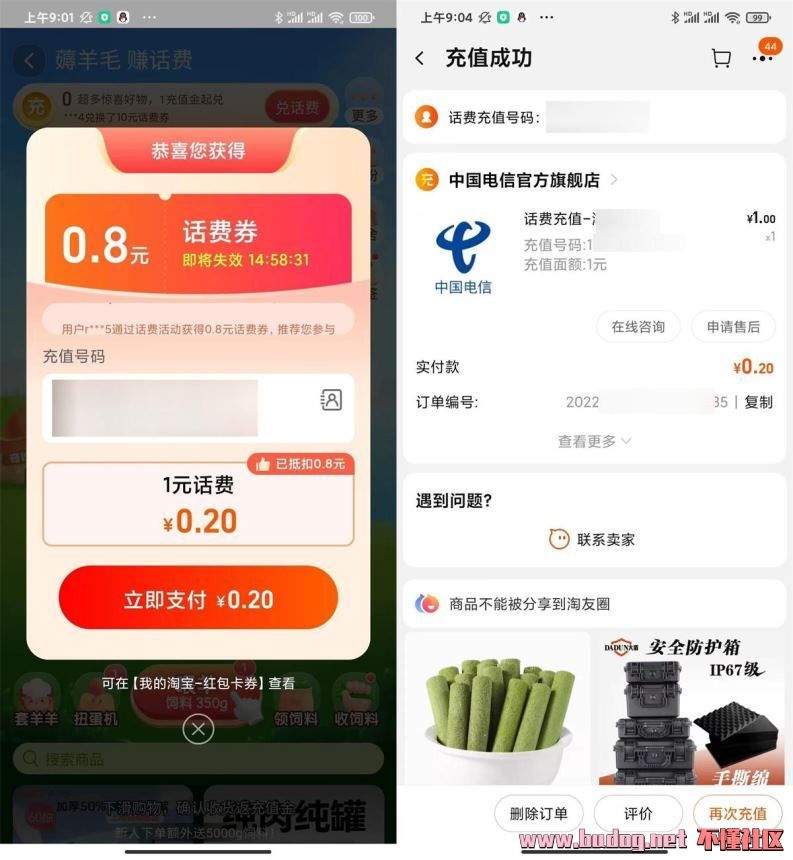Image resolution: width=793 pixels, height=860 pixels.
Task: Tap 申请售后 to request after-sales service
Action: tap(733, 326)
